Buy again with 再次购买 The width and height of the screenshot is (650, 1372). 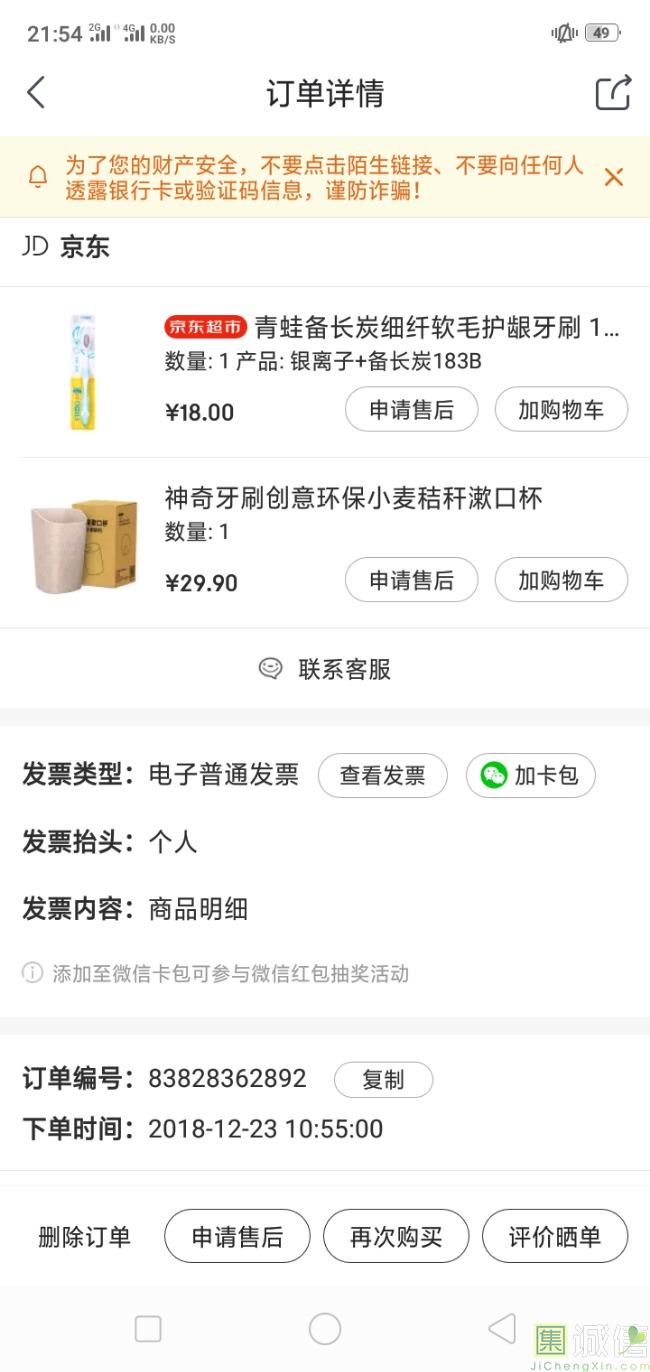click(x=396, y=1237)
